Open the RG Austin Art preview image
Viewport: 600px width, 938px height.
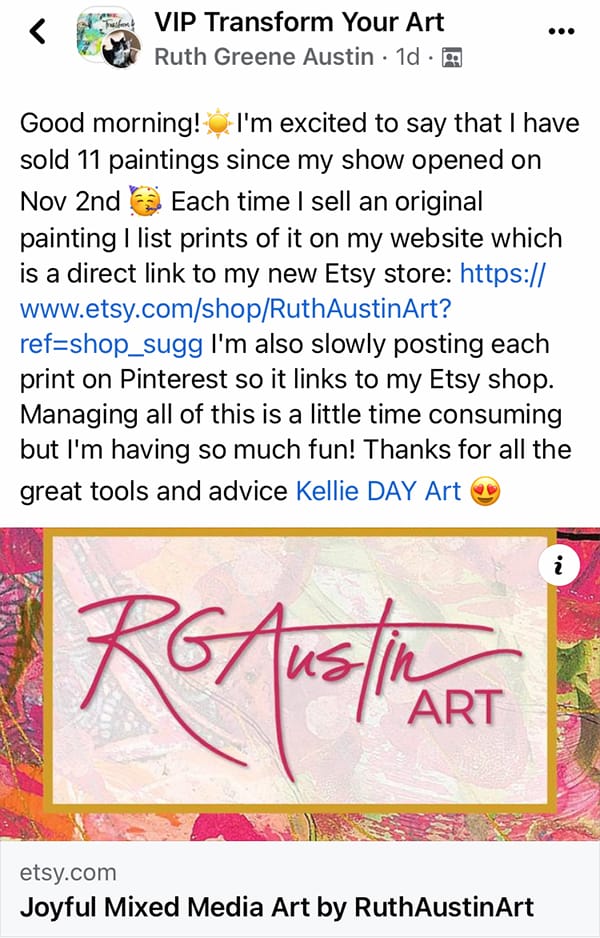click(300, 682)
